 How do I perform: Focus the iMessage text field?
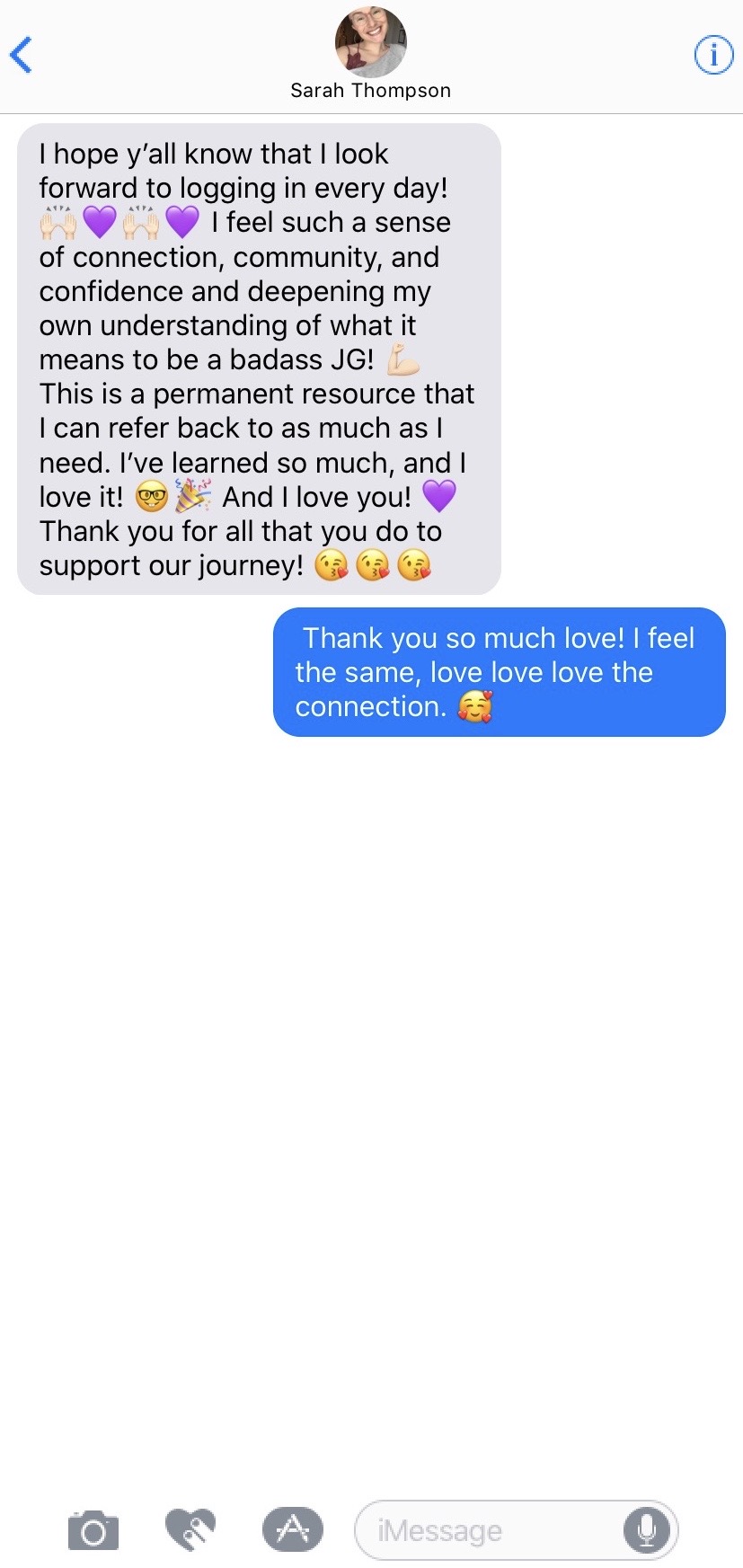(x=485, y=1530)
